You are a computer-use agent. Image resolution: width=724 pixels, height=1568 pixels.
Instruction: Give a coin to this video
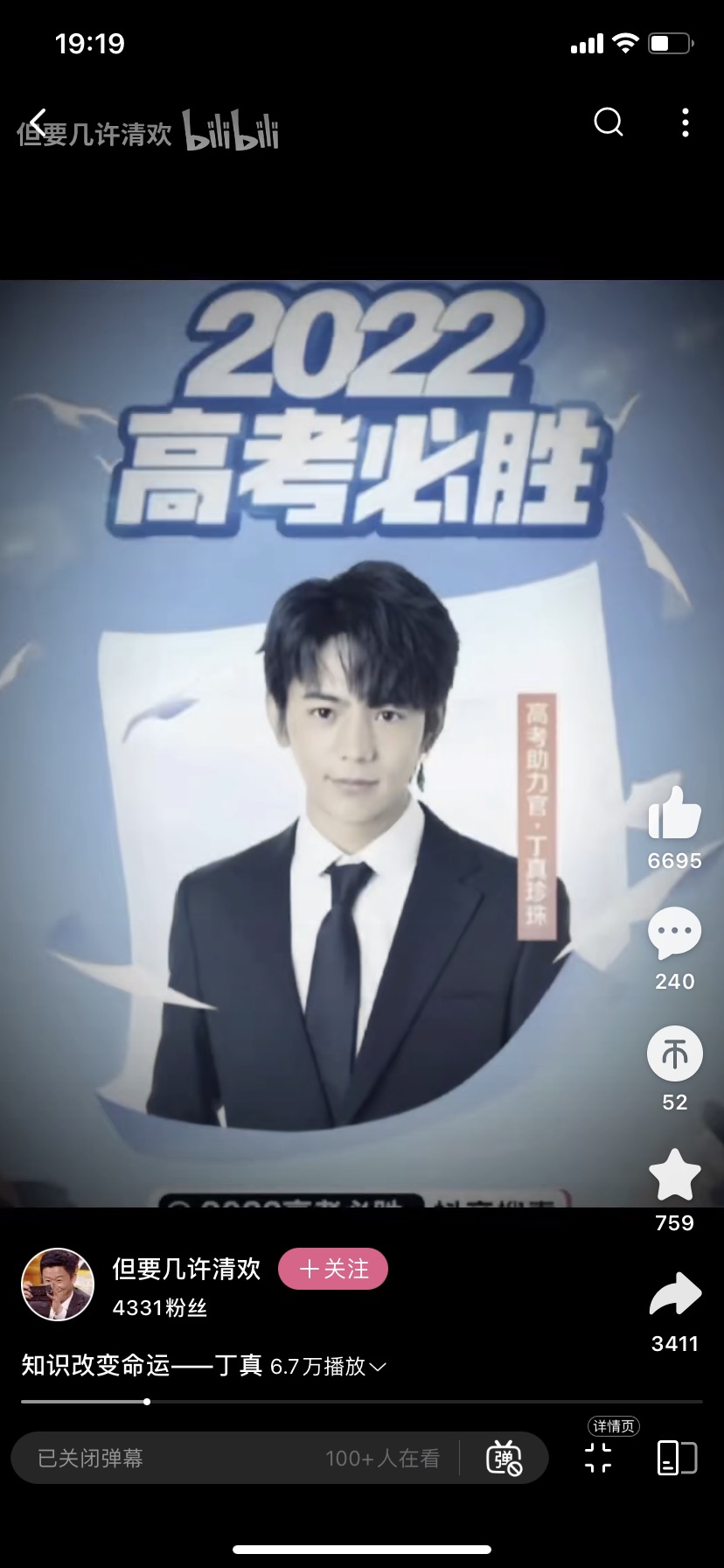674,1054
